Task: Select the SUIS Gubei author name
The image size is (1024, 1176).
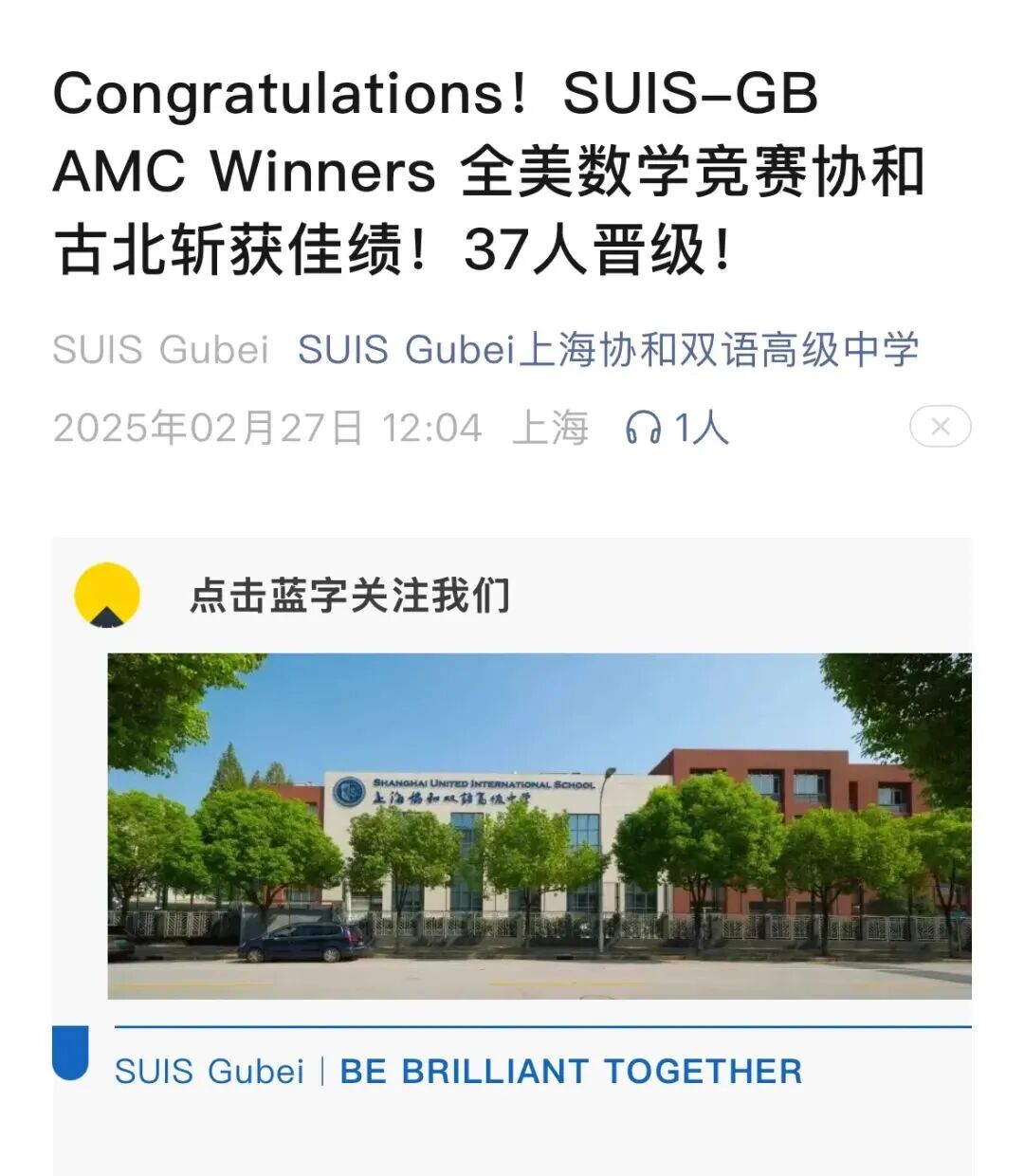Action: point(161,351)
